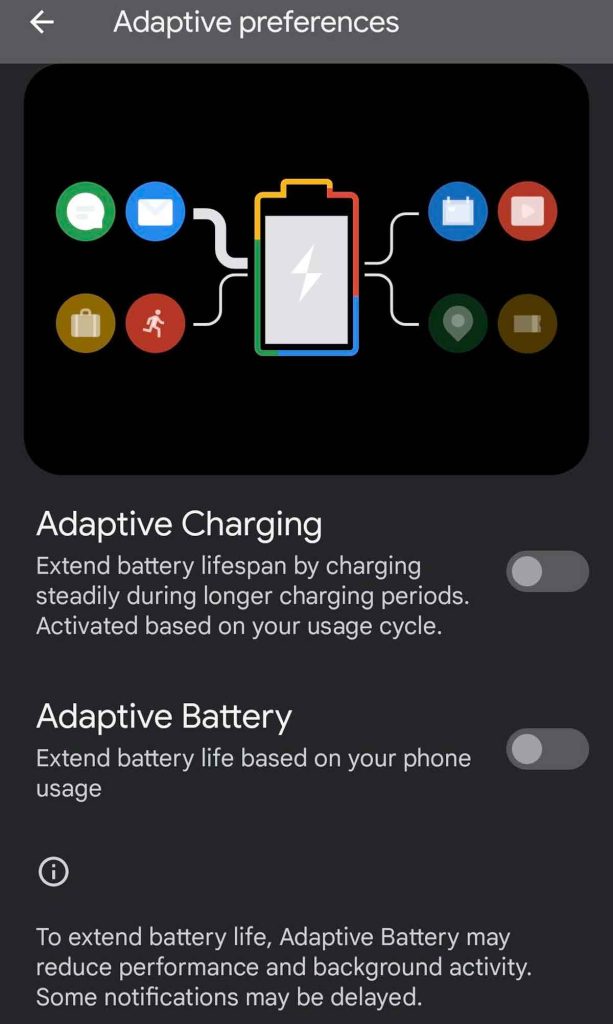The width and height of the screenshot is (613, 1024).
Task: Go back from Adaptive preferences
Action: click(42, 22)
